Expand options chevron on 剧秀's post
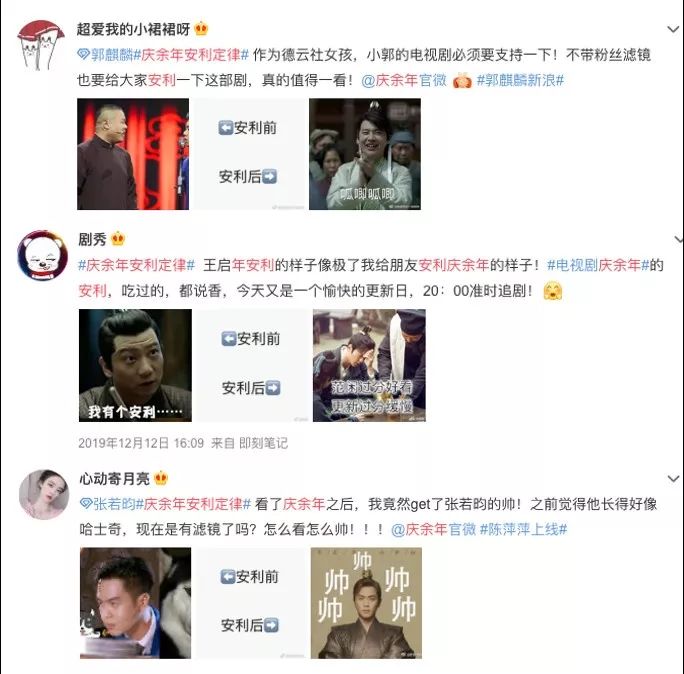This screenshot has width=684, height=674. (677, 240)
